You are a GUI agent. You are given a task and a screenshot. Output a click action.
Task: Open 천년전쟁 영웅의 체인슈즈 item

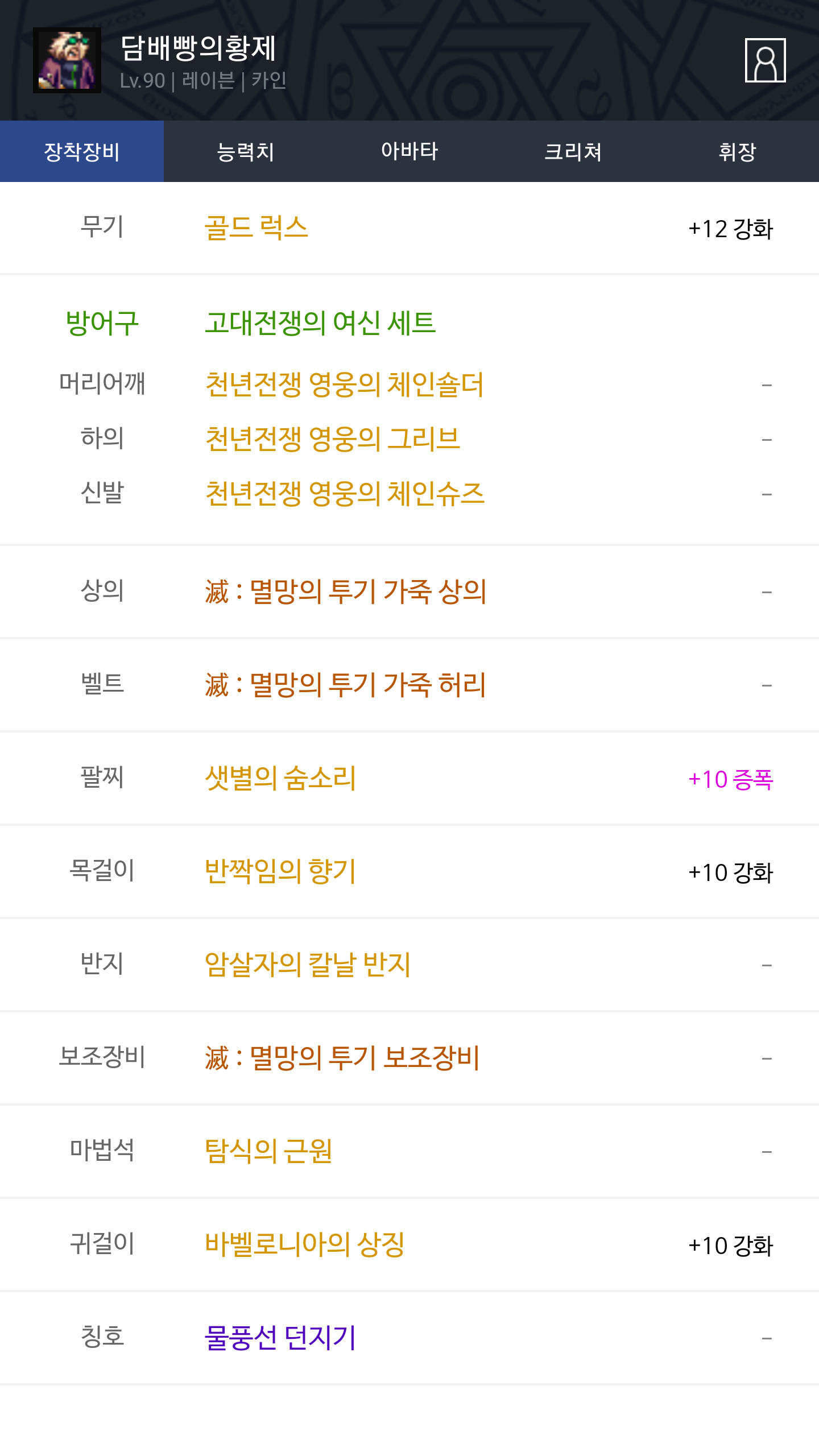click(x=344, y=494)
